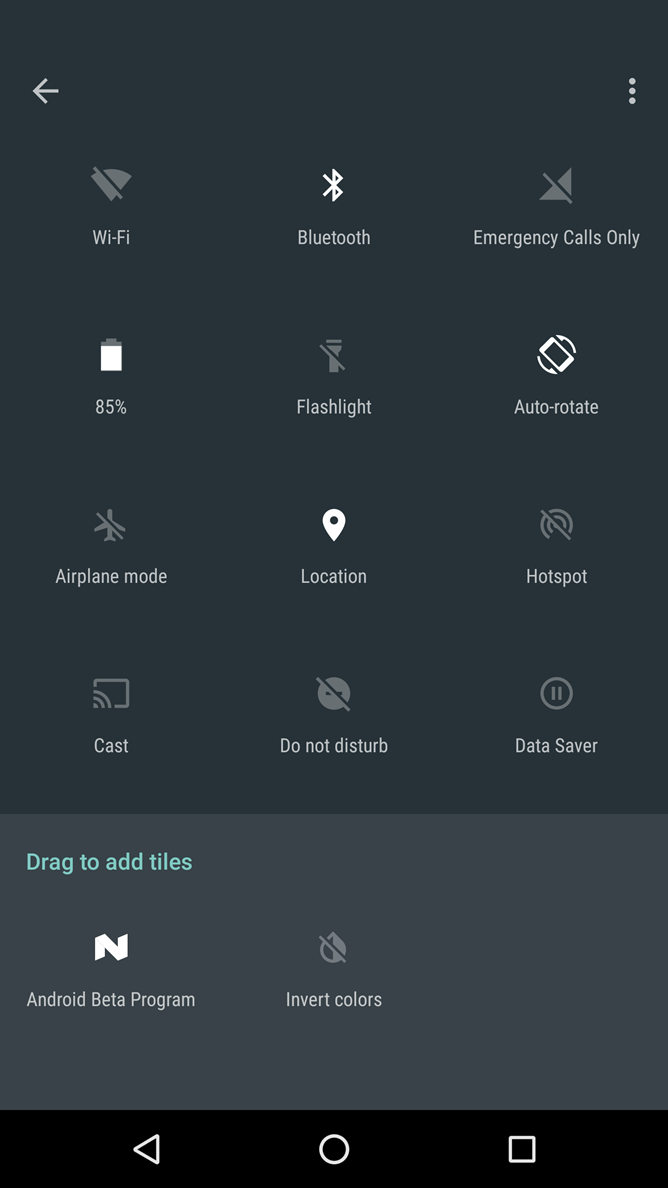This screenshot has height=1188, width=668.
Task: Tap the Airplane mode tile
Action: tap(111, 546)
